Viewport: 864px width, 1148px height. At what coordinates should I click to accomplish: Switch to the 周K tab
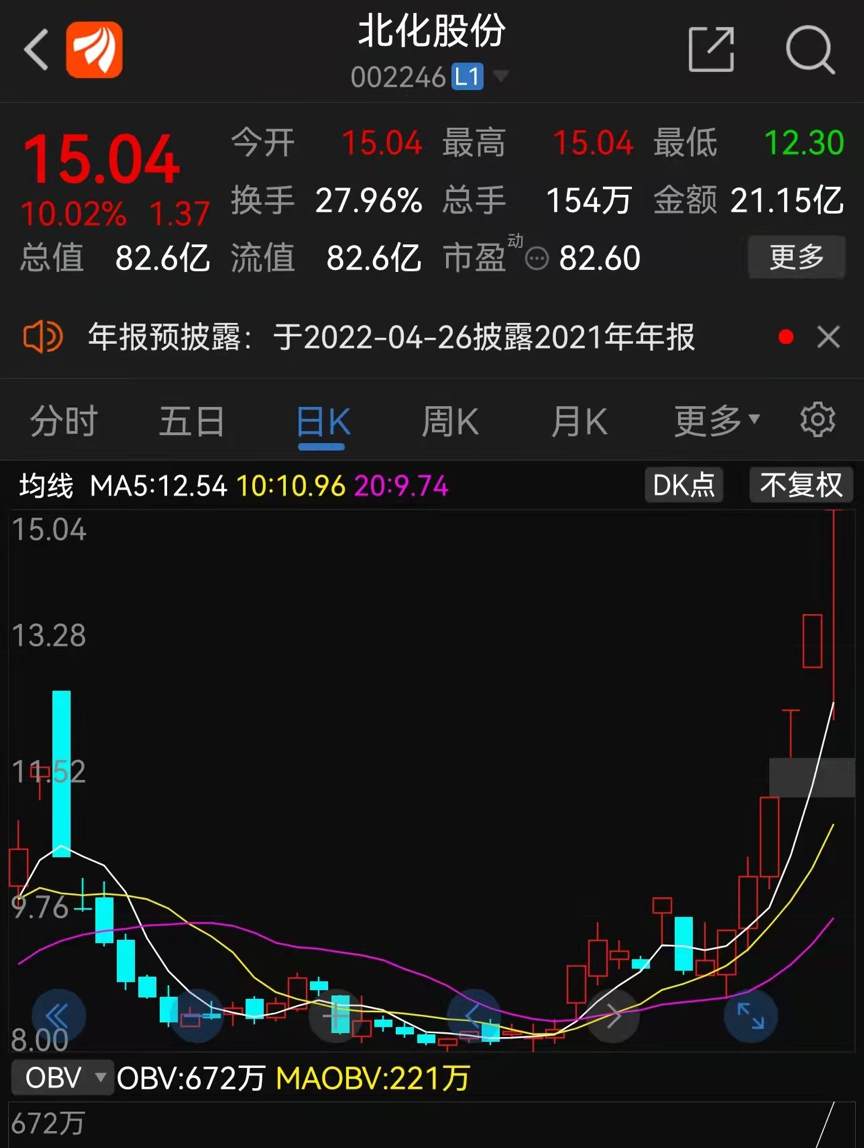click(x=449, y=421)
